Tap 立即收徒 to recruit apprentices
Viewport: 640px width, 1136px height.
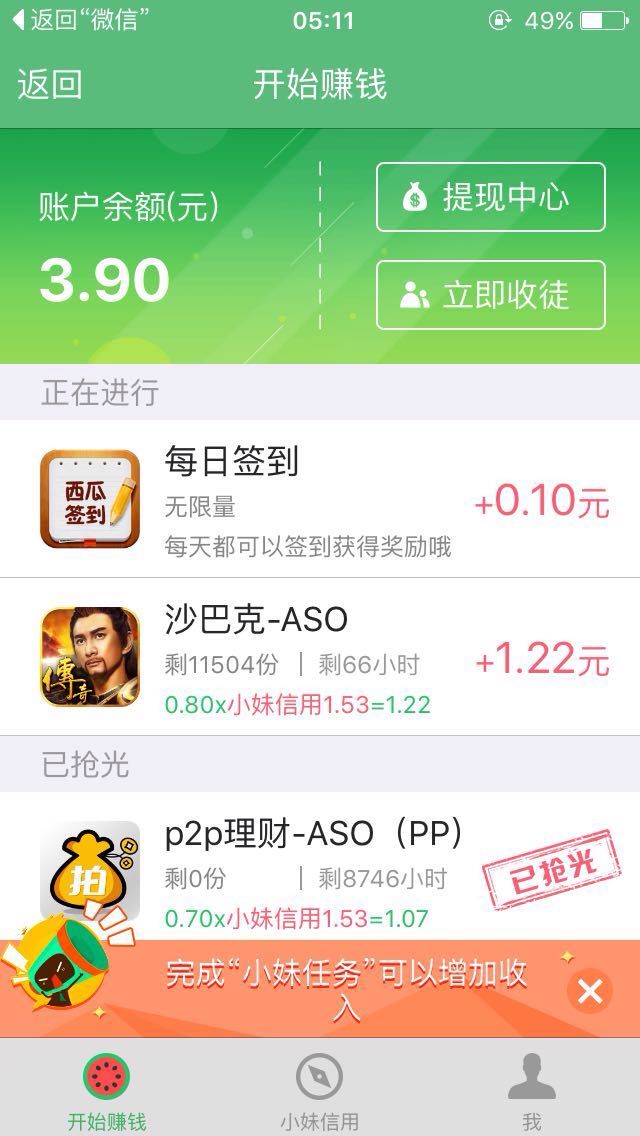(491, 295)
